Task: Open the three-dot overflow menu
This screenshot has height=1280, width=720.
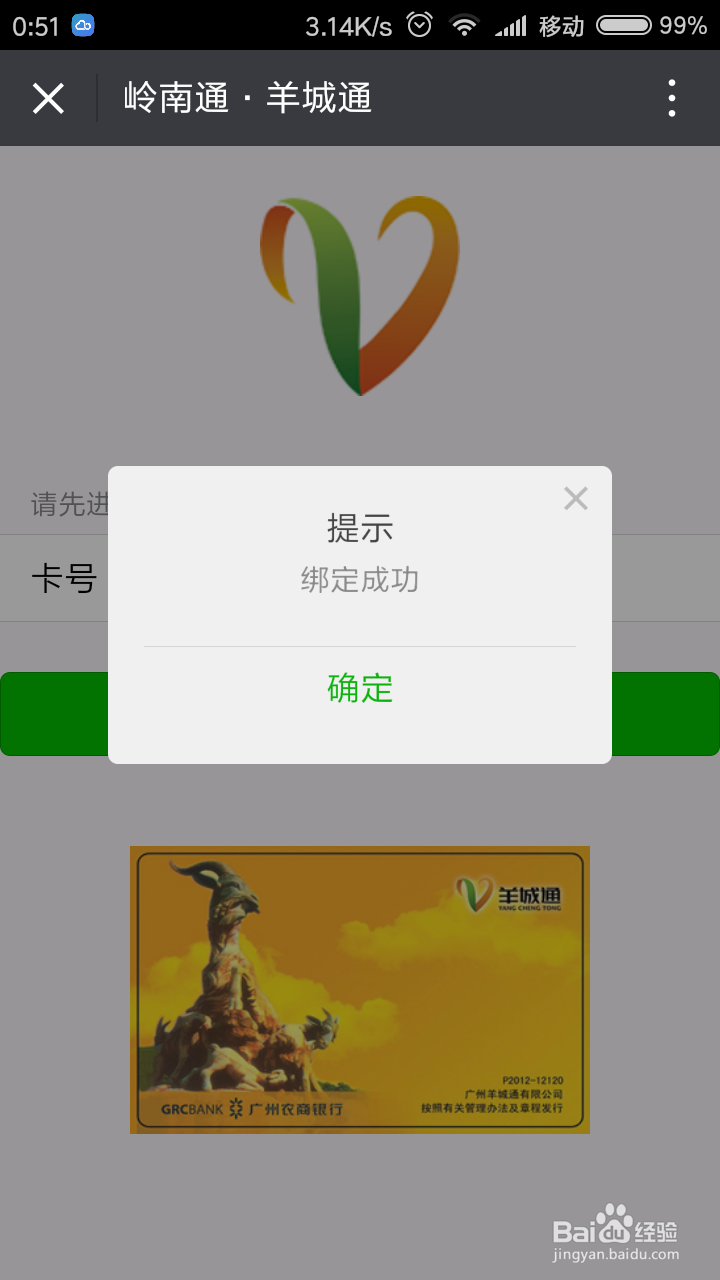Action: [x=671, y=97]
